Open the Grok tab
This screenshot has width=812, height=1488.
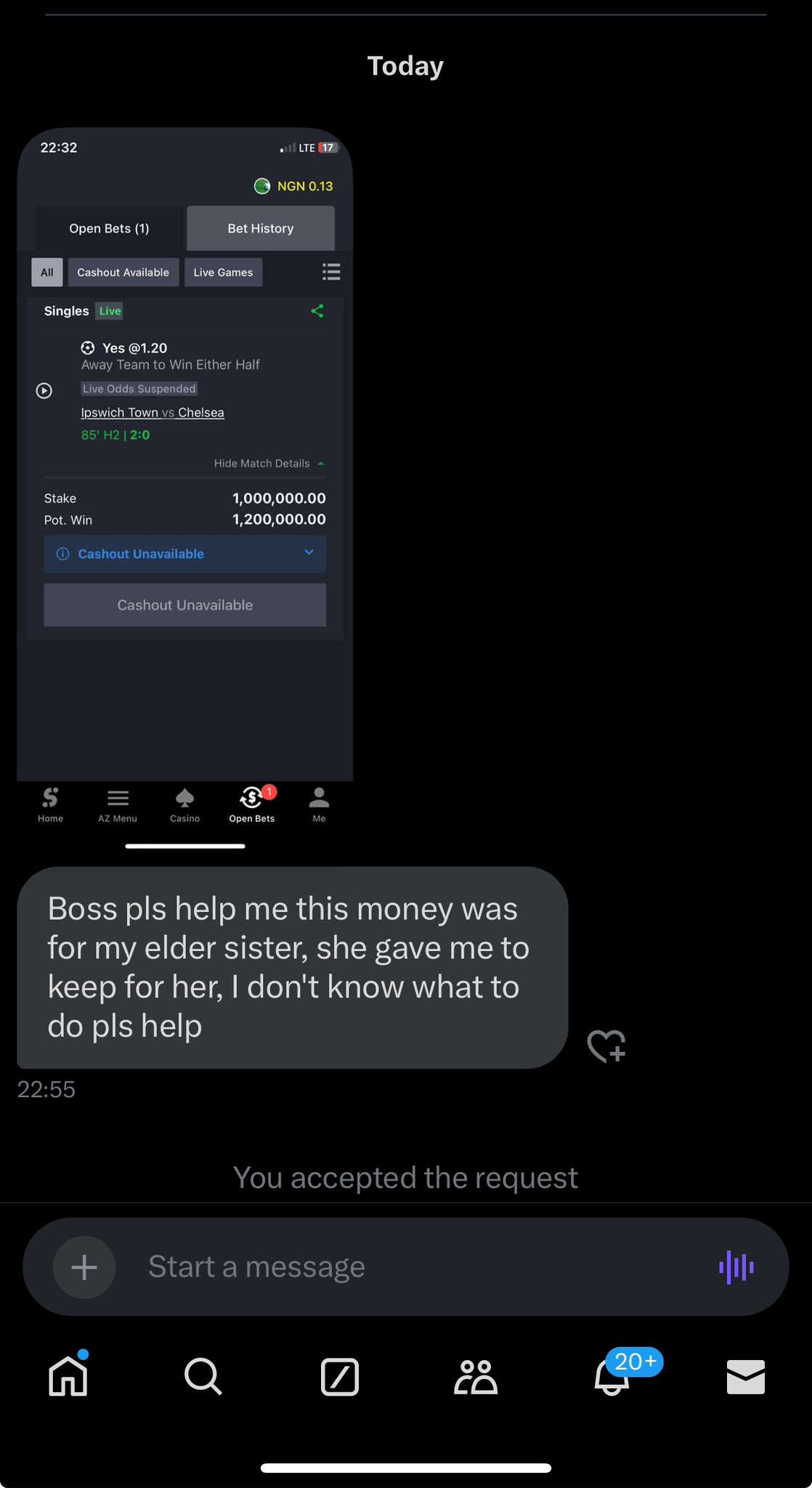(339, 1376)
